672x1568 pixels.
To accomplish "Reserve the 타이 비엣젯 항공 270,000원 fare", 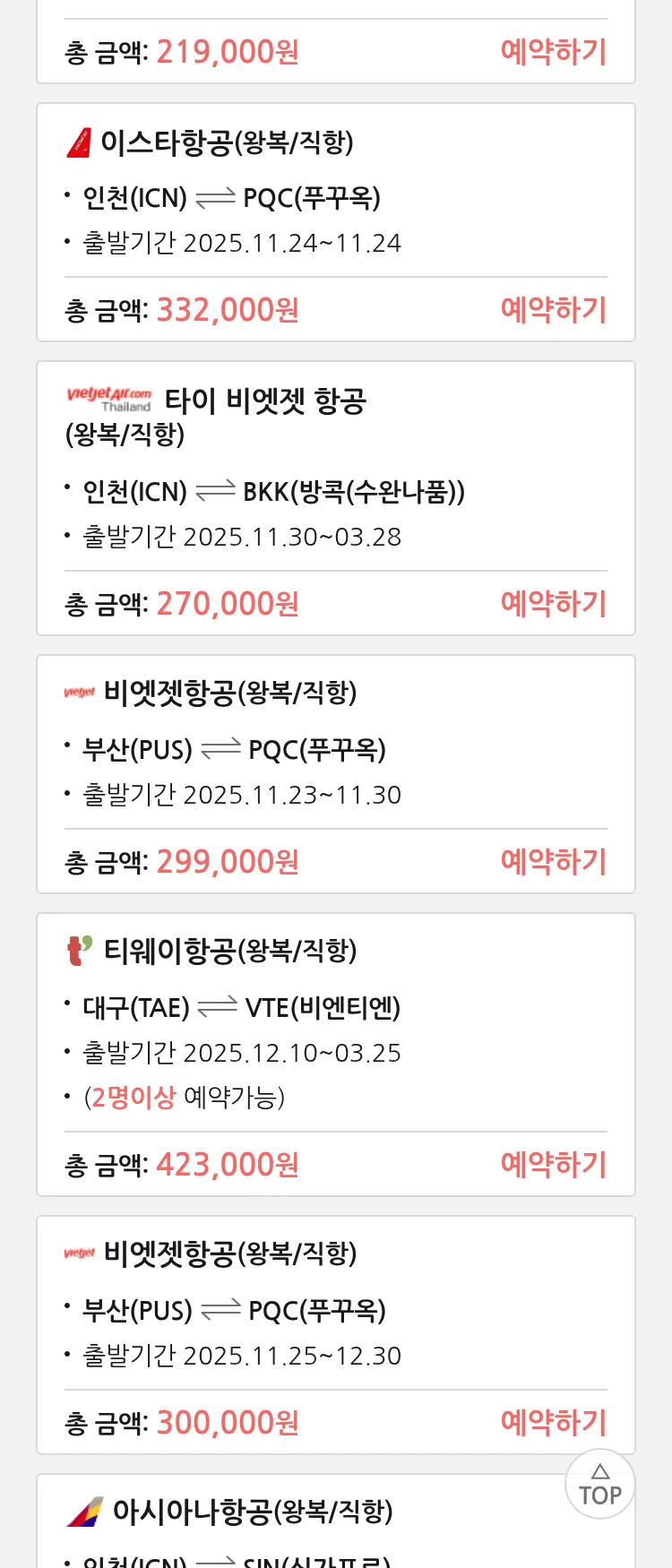I will (553, 604).
